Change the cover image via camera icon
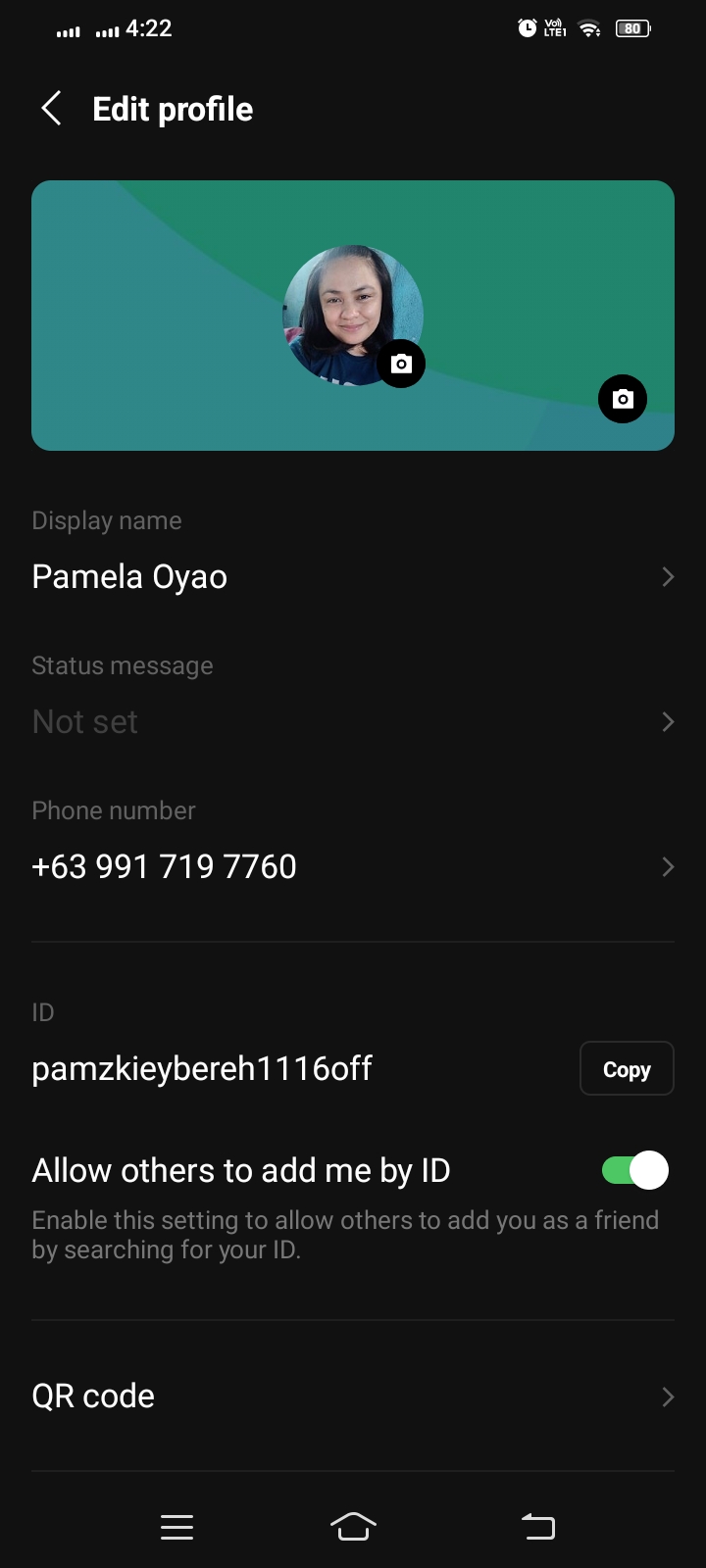This screenshot has height=1568, width=706. pos(623,399)
